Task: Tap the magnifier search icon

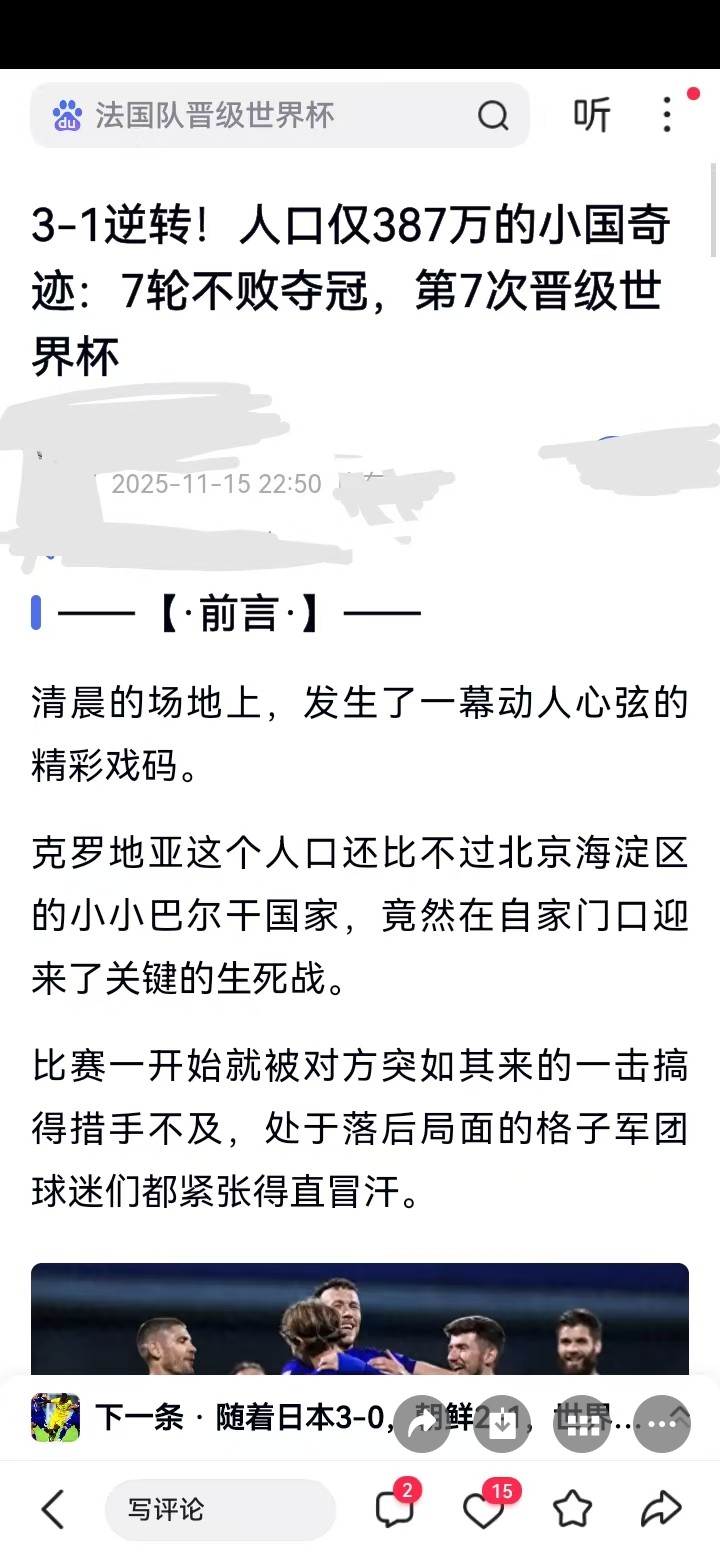Action: coord(493,116)
